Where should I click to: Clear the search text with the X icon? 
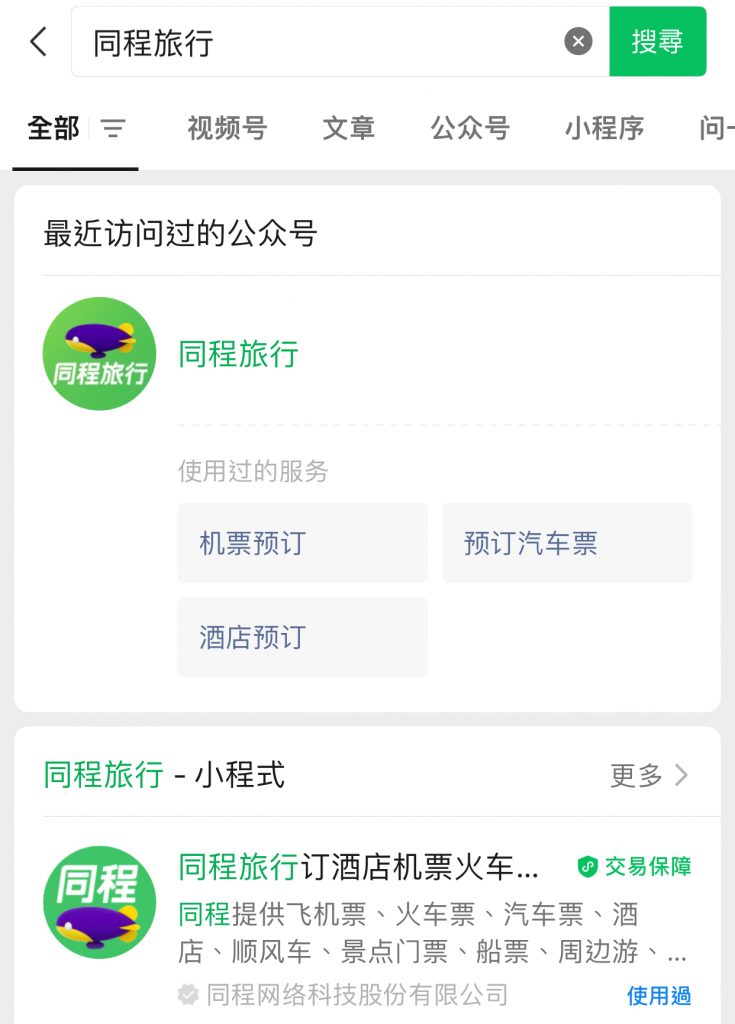click(x=578, y=42)
